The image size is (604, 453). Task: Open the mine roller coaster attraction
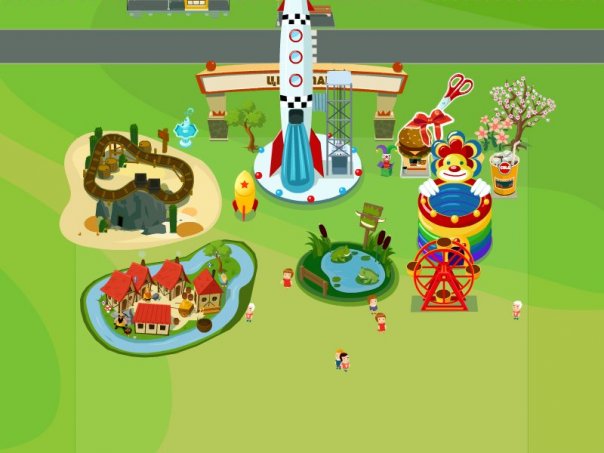coord(138,182)
